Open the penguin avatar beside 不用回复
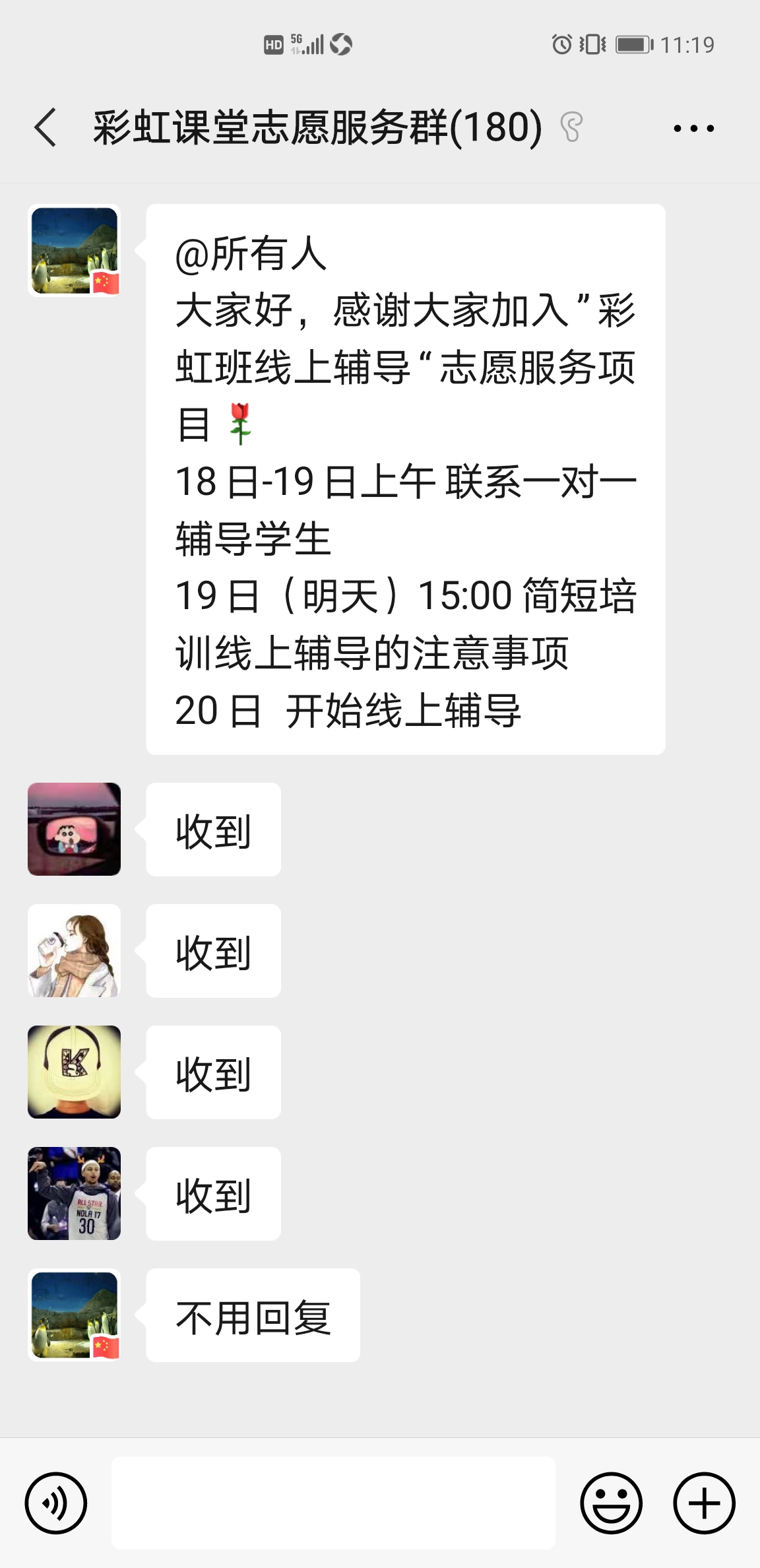 (x=75, y=1315)
